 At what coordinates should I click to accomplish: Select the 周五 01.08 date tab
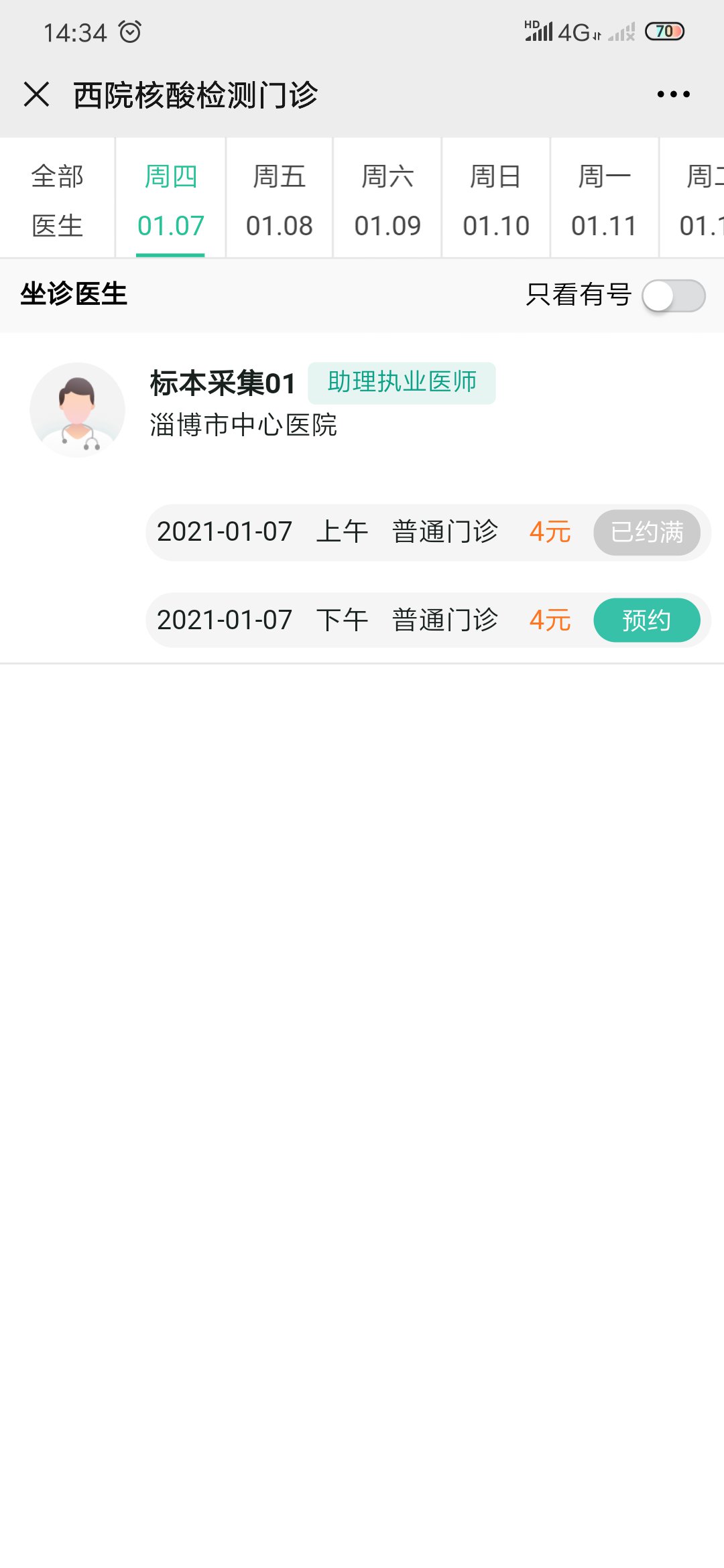coord(279,200)
